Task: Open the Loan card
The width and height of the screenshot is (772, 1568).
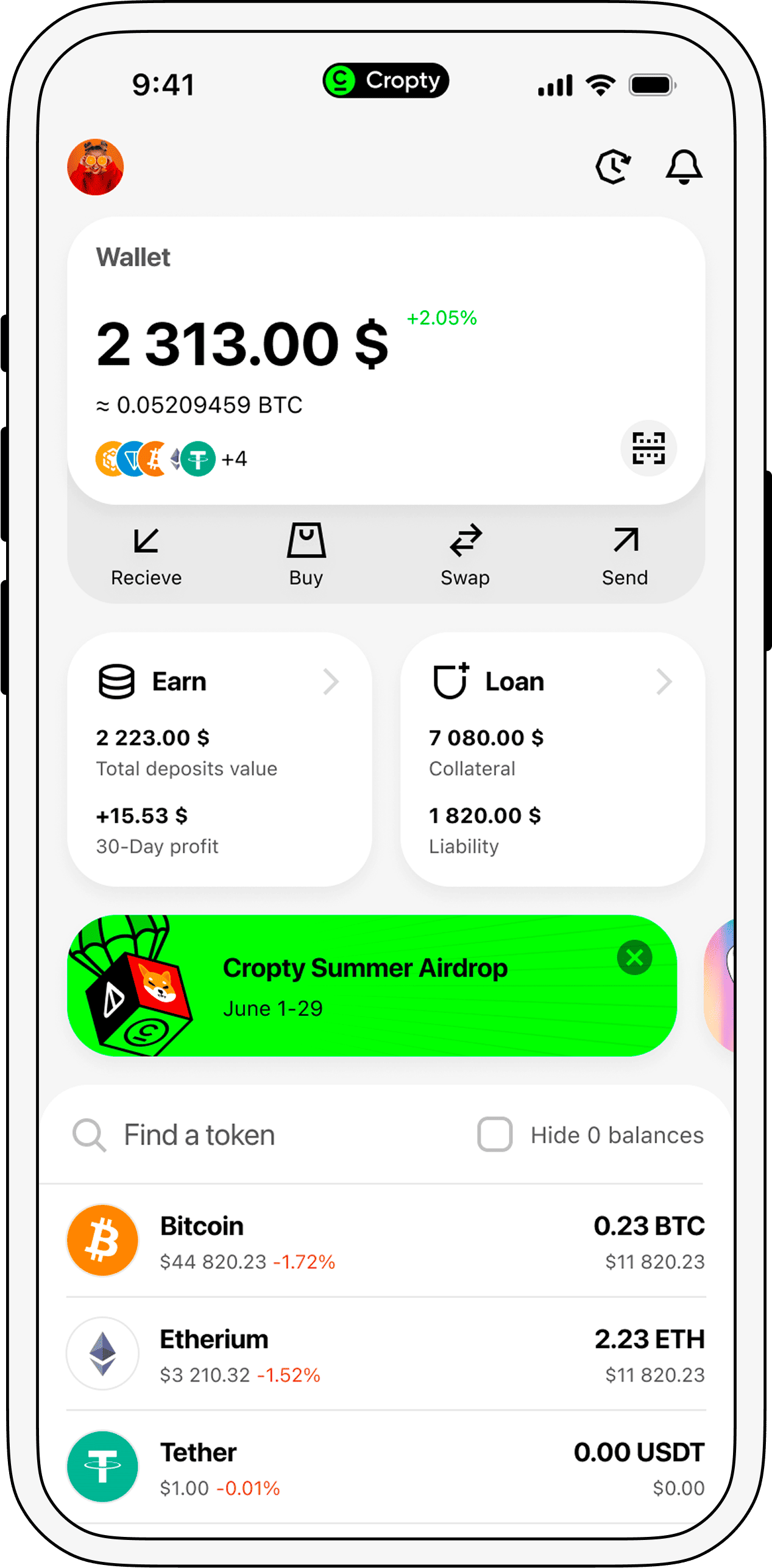Action: [553, 759]
